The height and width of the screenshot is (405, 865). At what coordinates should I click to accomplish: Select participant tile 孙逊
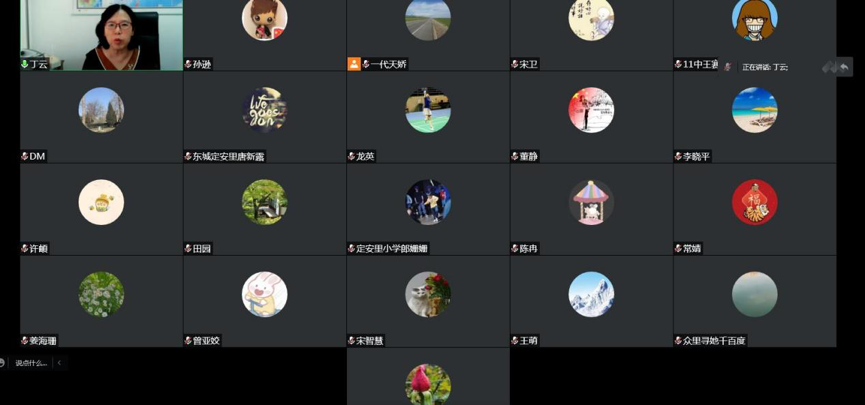click(264, 30)
